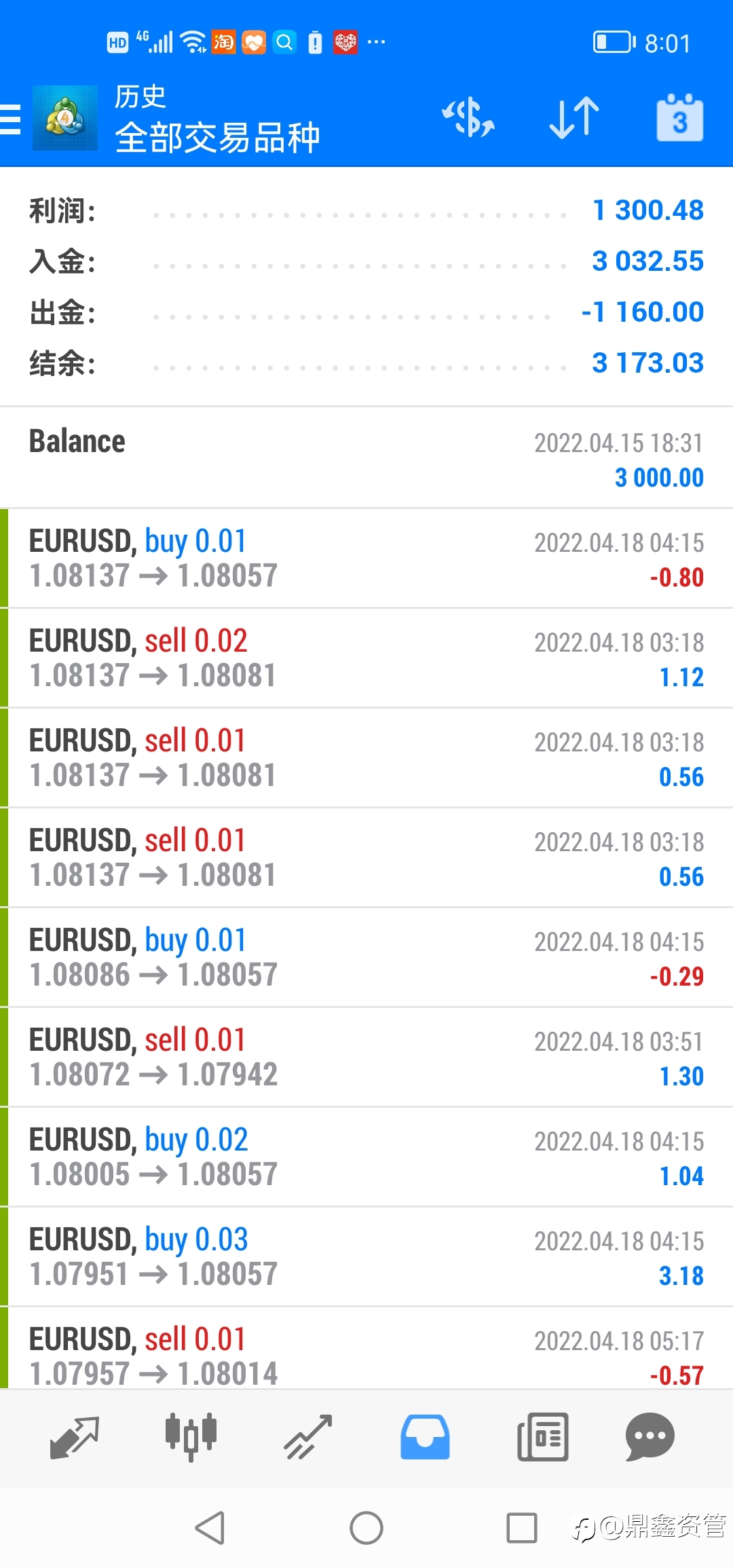Select the History inbox tab

(425, 1437)
